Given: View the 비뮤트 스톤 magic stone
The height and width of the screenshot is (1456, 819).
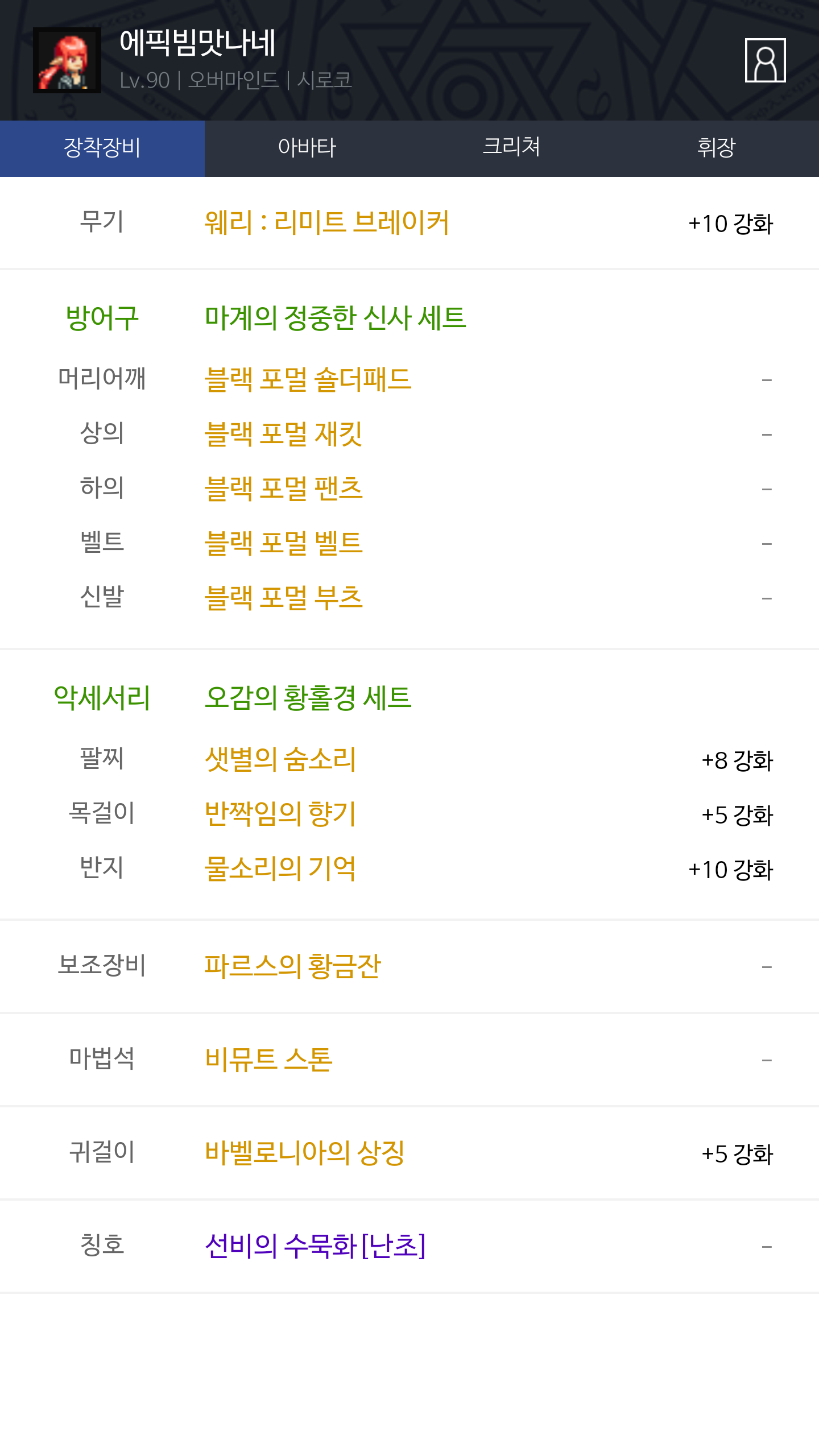Looking at the screenshot, I should 268,1059.
